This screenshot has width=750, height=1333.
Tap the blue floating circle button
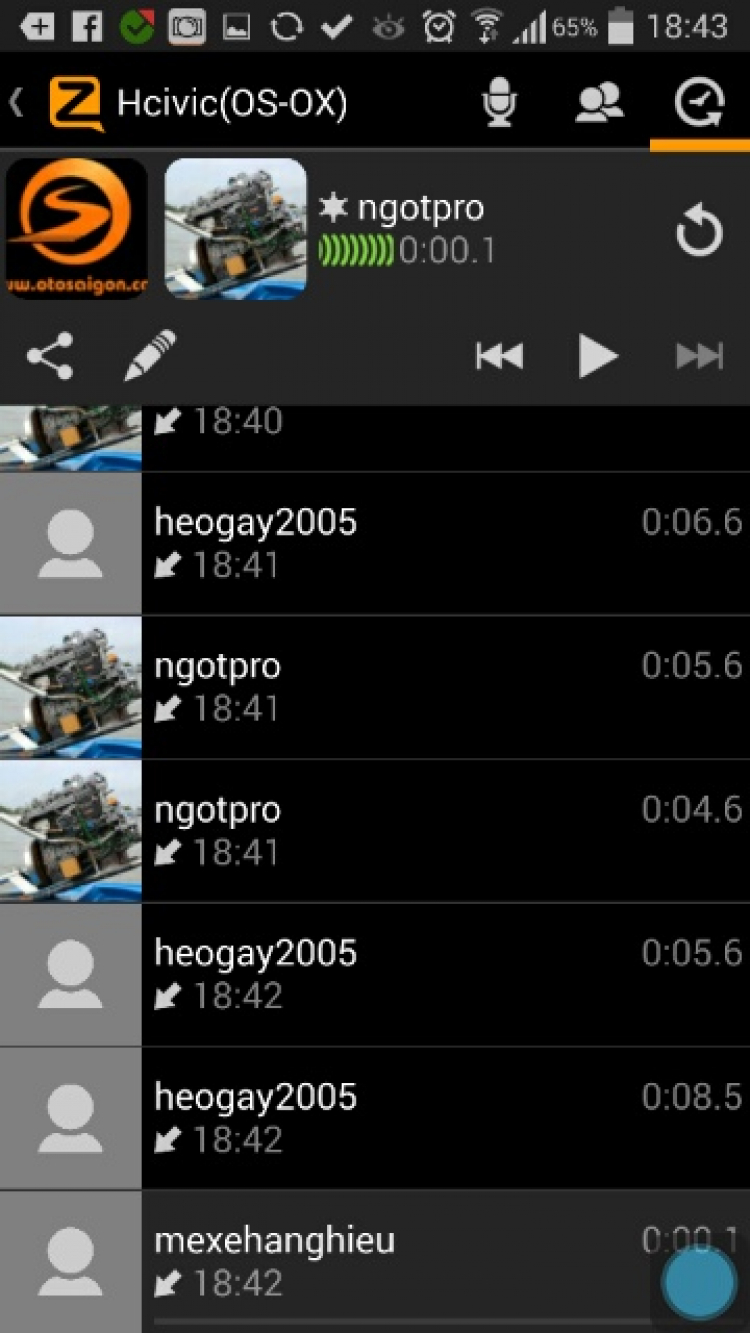700,1282
